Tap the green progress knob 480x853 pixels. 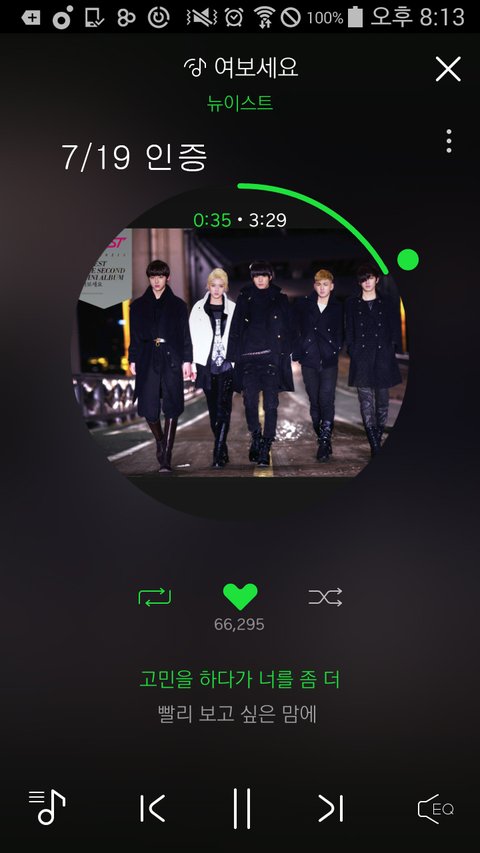tap(408, 259)
